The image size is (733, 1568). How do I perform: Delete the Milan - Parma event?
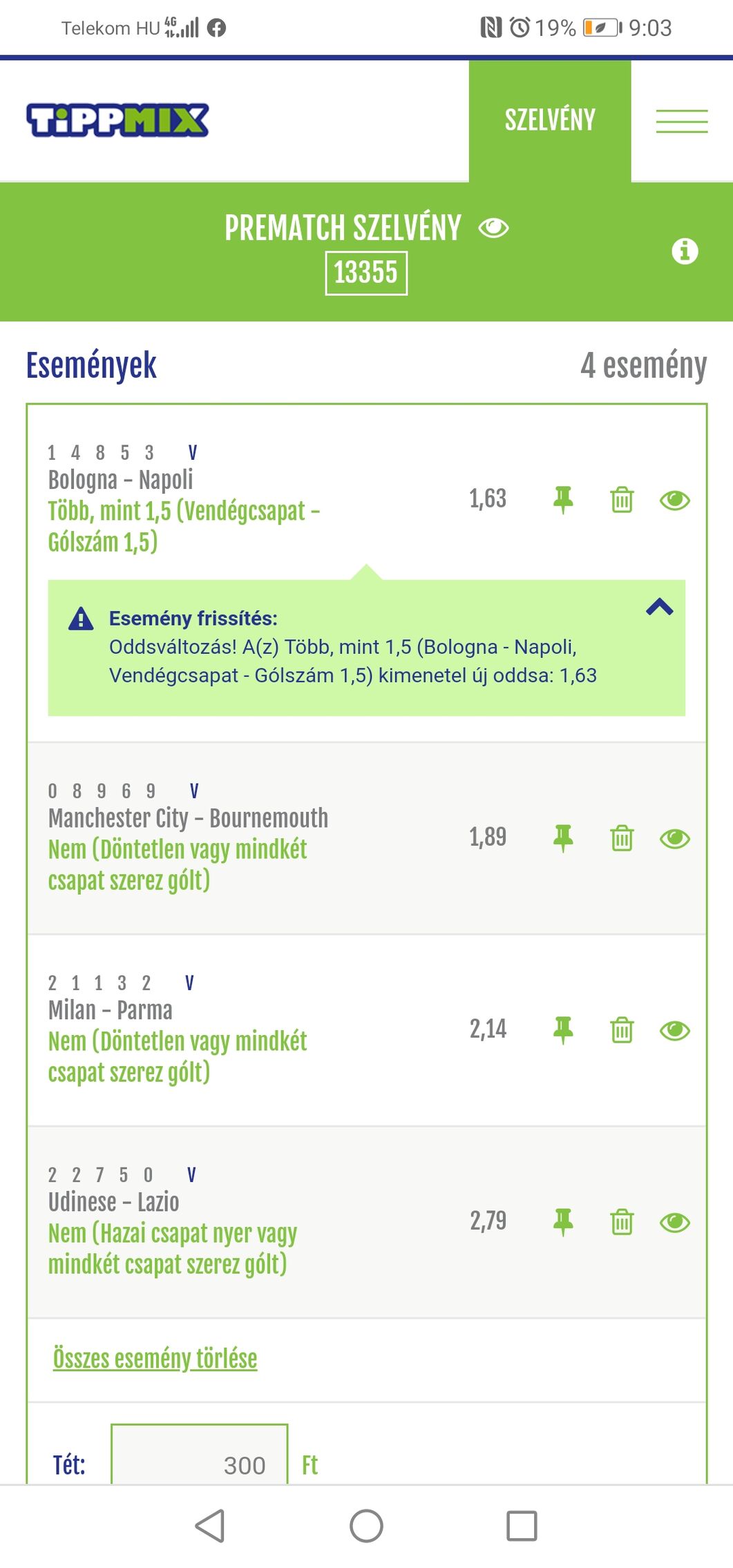pos(622,1030)
